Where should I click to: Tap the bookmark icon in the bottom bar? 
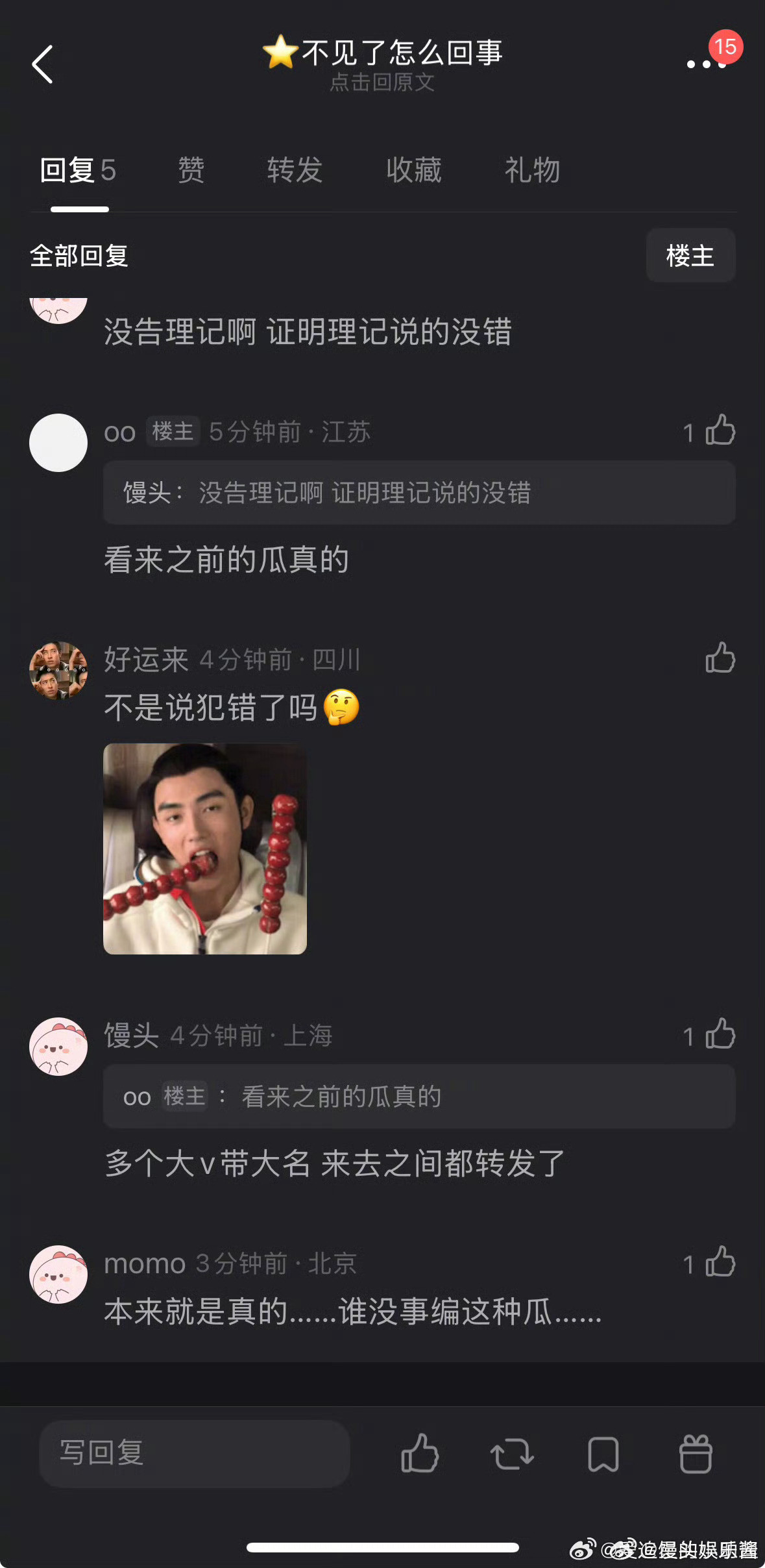click(x=603, y=1454)
